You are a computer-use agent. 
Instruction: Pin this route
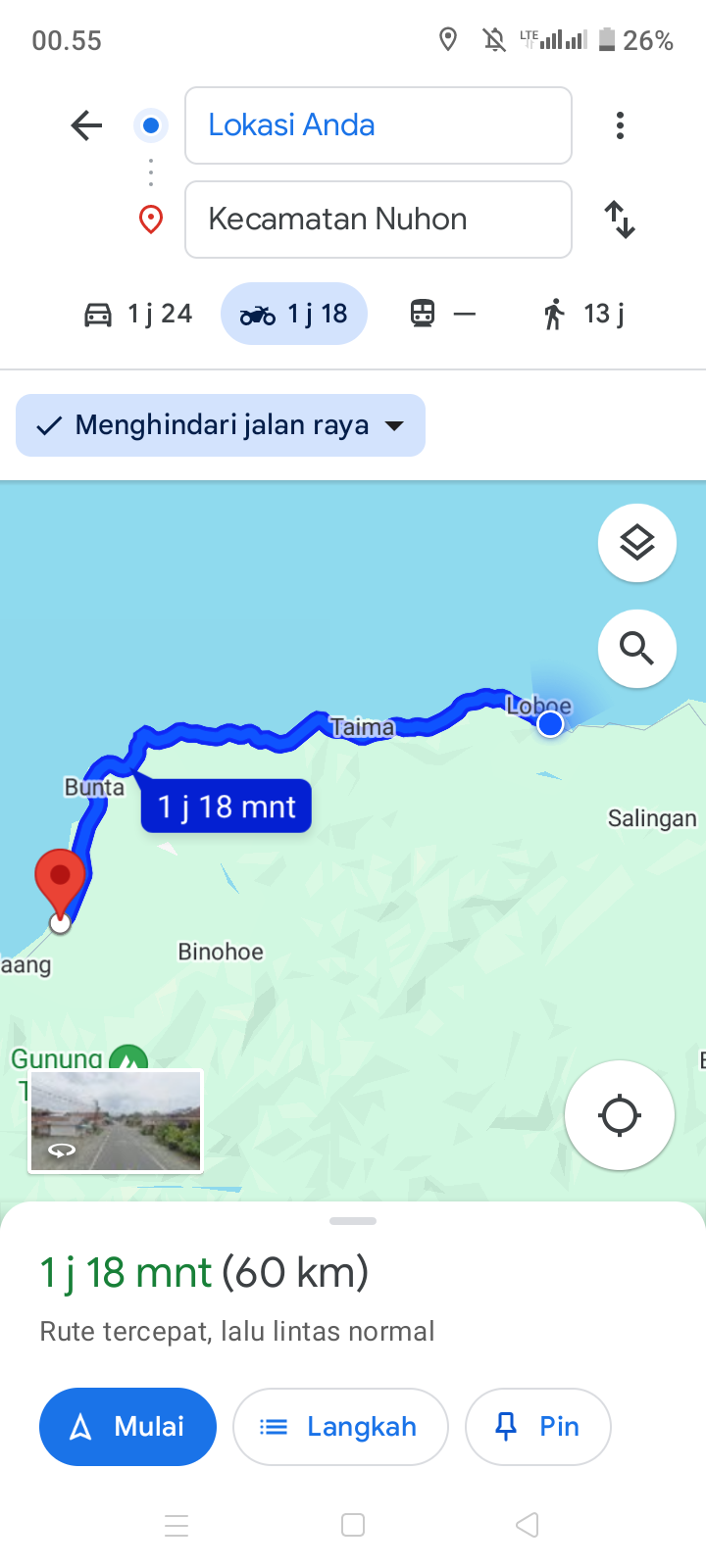tap(538, 1427)
